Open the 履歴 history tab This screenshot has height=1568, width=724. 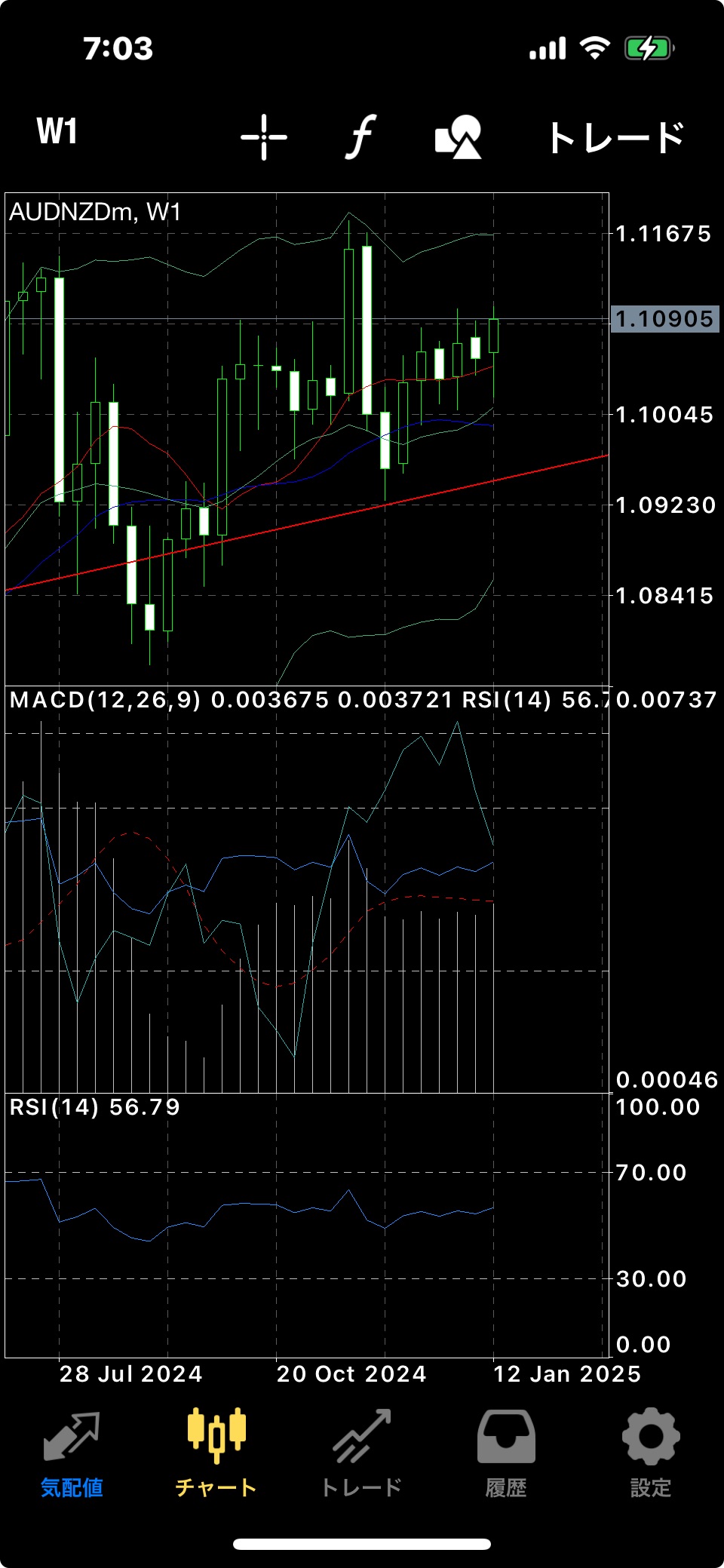pos(506,1454)
